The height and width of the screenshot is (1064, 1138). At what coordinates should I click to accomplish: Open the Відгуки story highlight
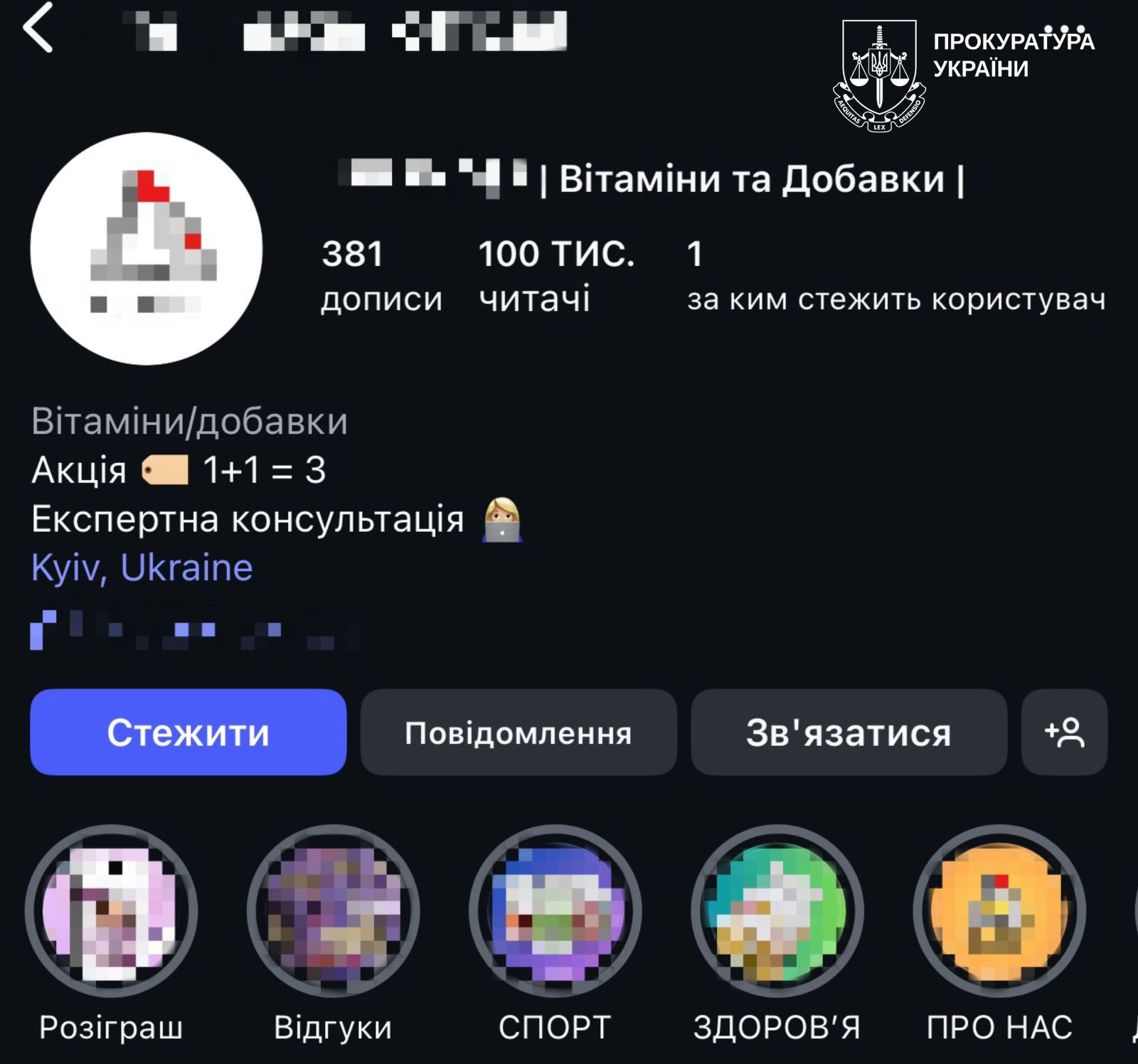coord(333,910)
